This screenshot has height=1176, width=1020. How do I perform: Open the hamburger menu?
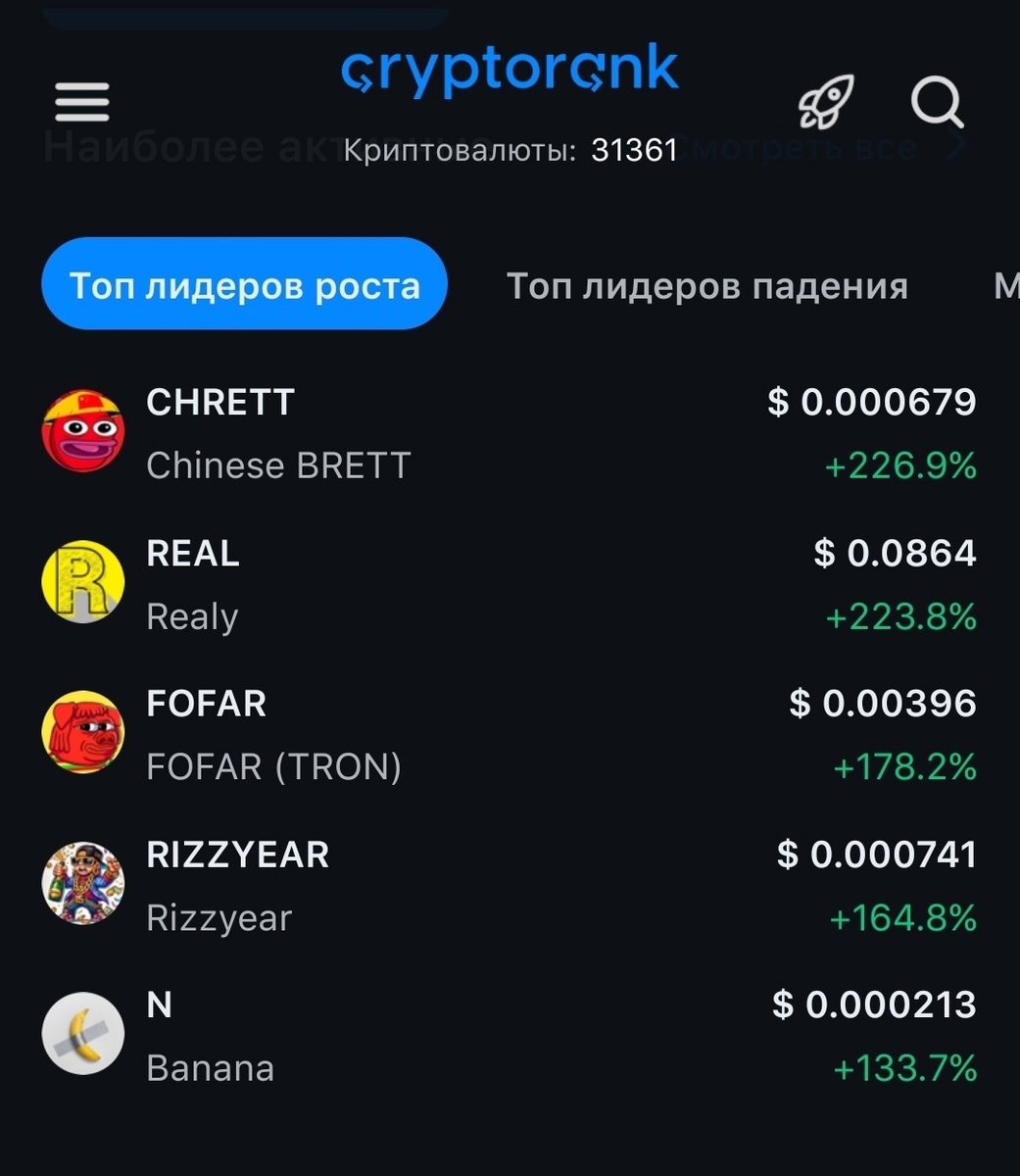coord(82,102)
